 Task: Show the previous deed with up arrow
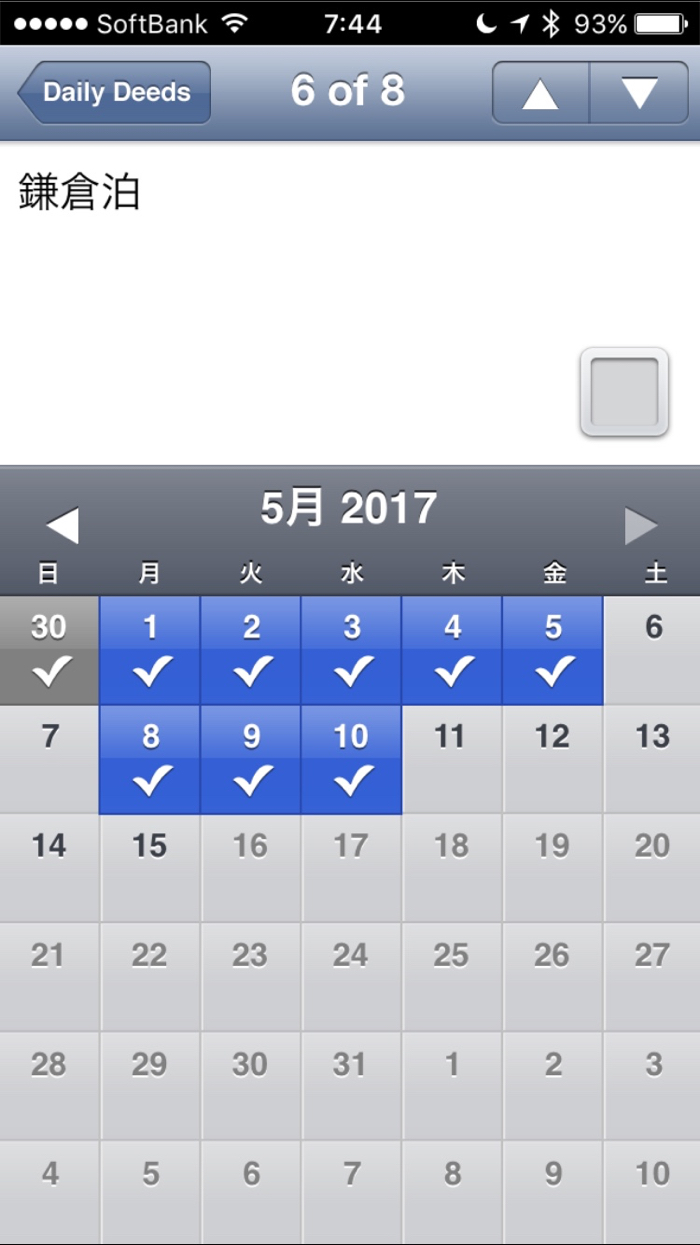(x=540, y=93)
